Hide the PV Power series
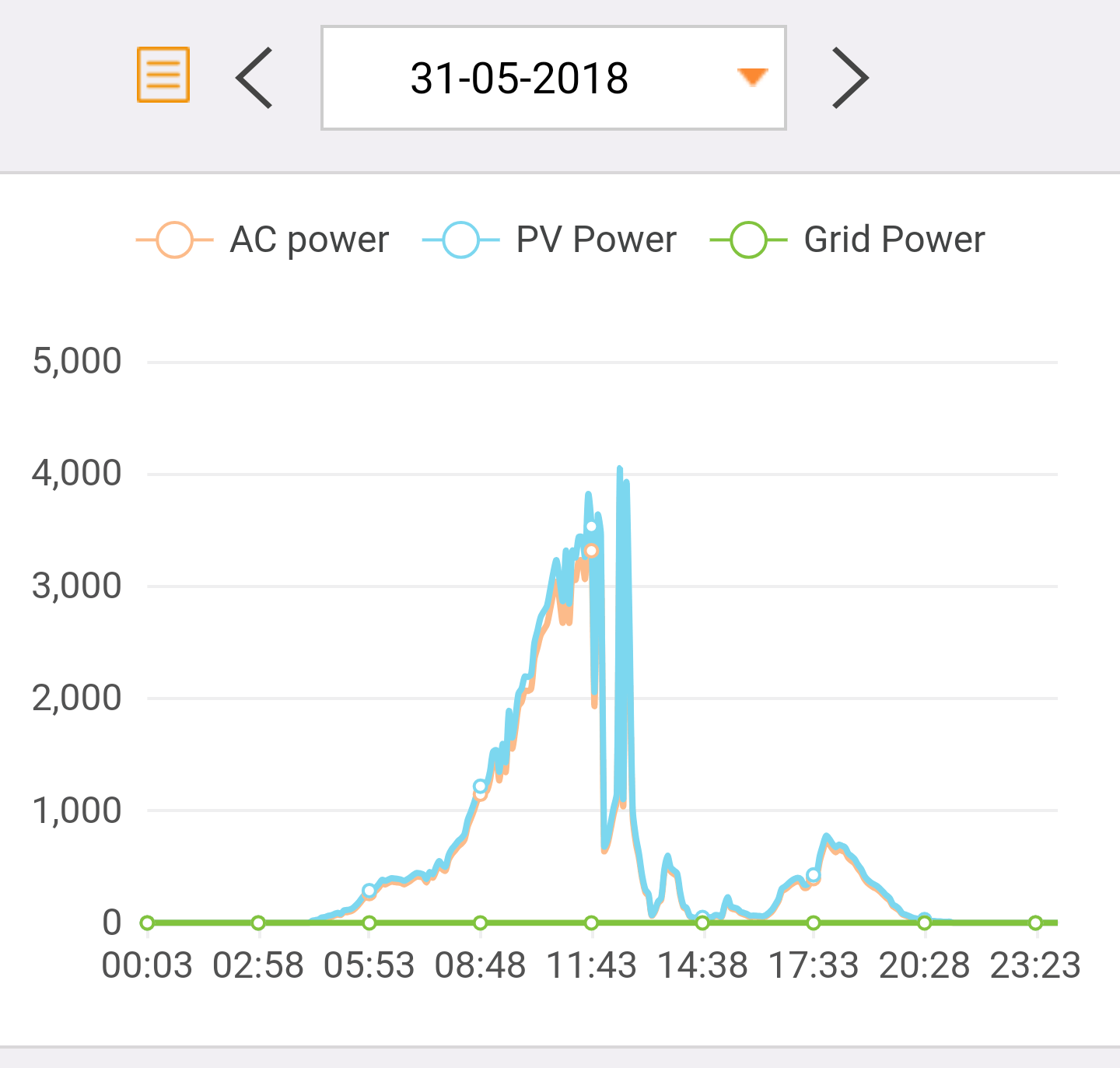 tap(549, 240)
